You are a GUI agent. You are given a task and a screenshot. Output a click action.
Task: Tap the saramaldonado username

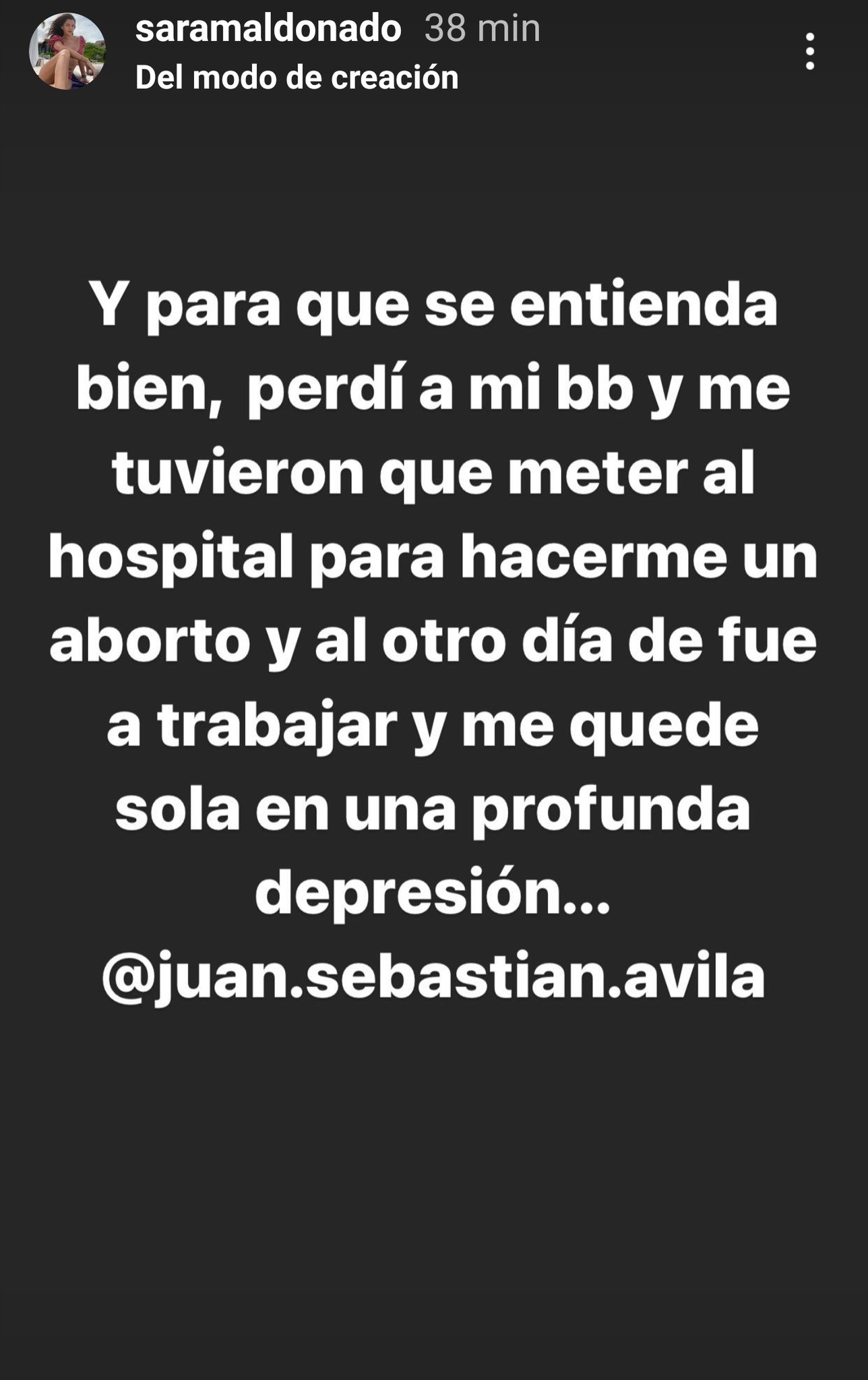[268, 30]
